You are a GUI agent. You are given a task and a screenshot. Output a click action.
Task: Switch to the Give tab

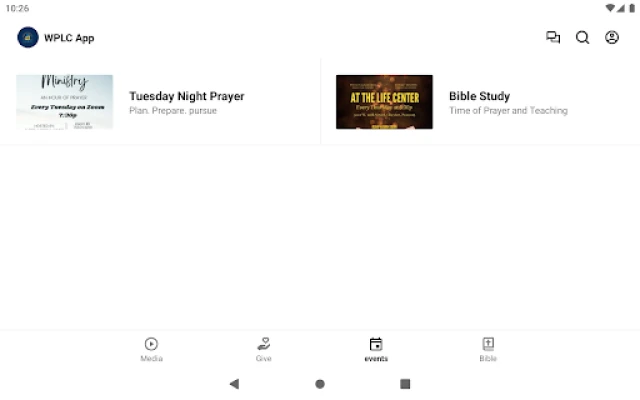click(x=264, y=349)
